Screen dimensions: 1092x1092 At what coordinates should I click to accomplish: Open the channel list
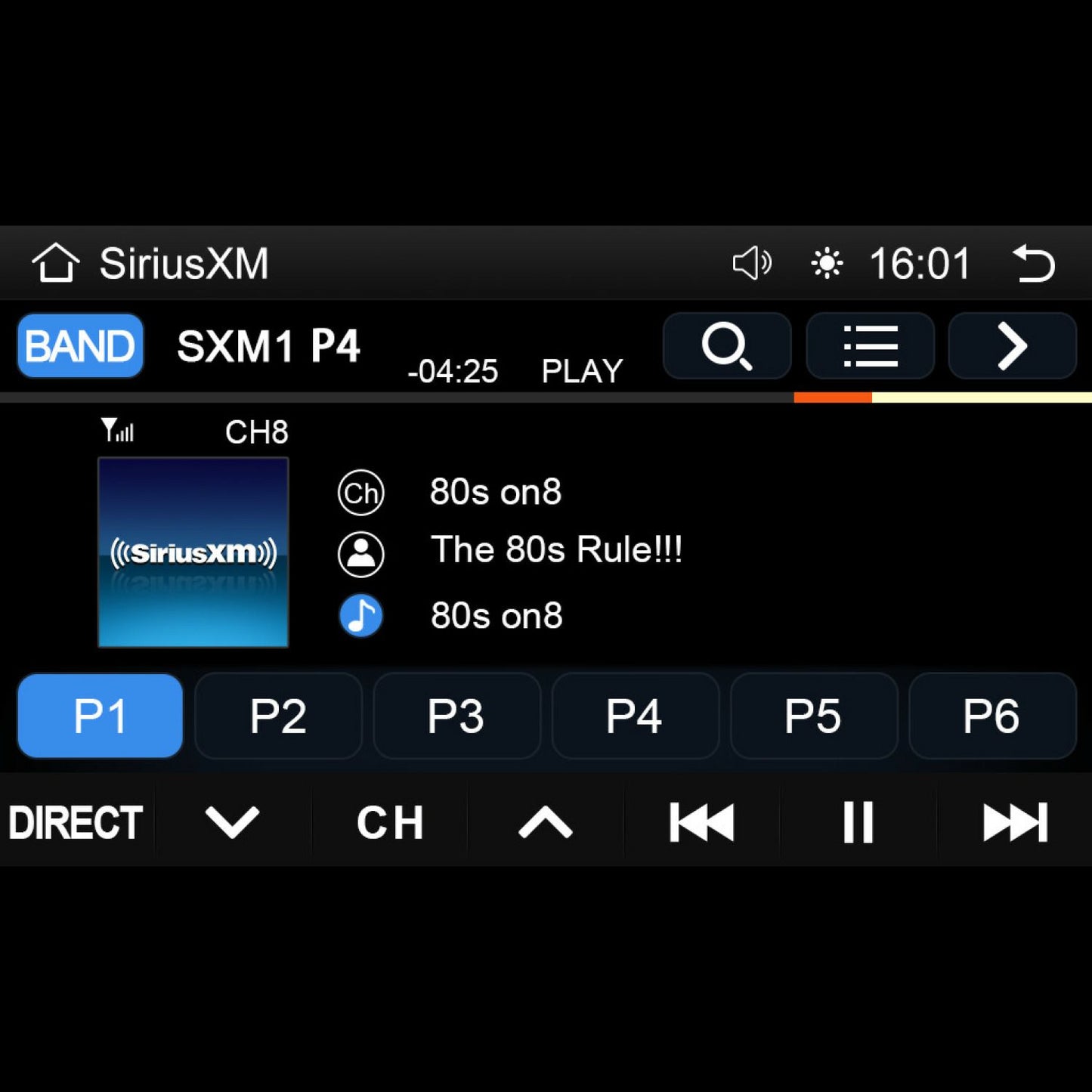(870, 346)
